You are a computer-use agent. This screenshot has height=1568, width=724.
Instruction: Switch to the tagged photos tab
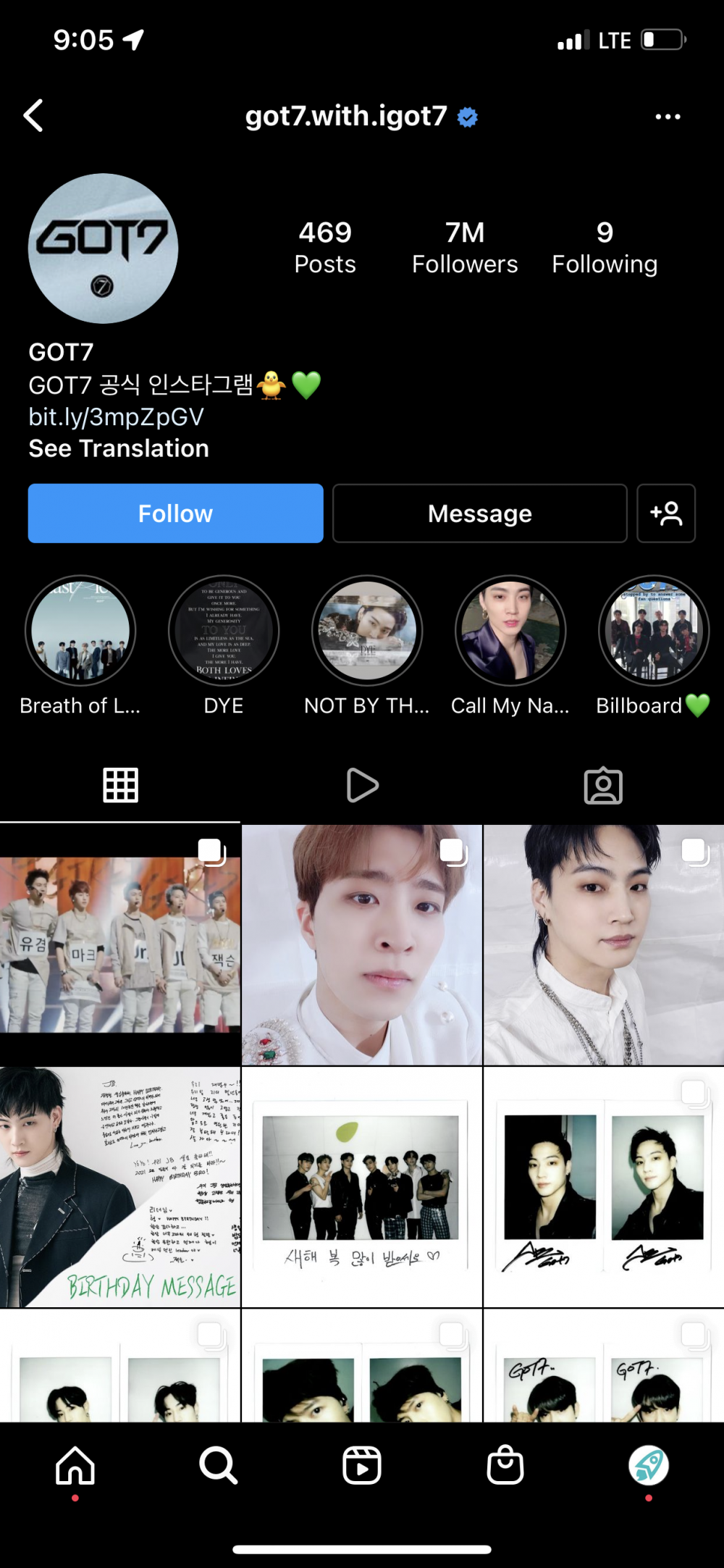tap(603, 786)
